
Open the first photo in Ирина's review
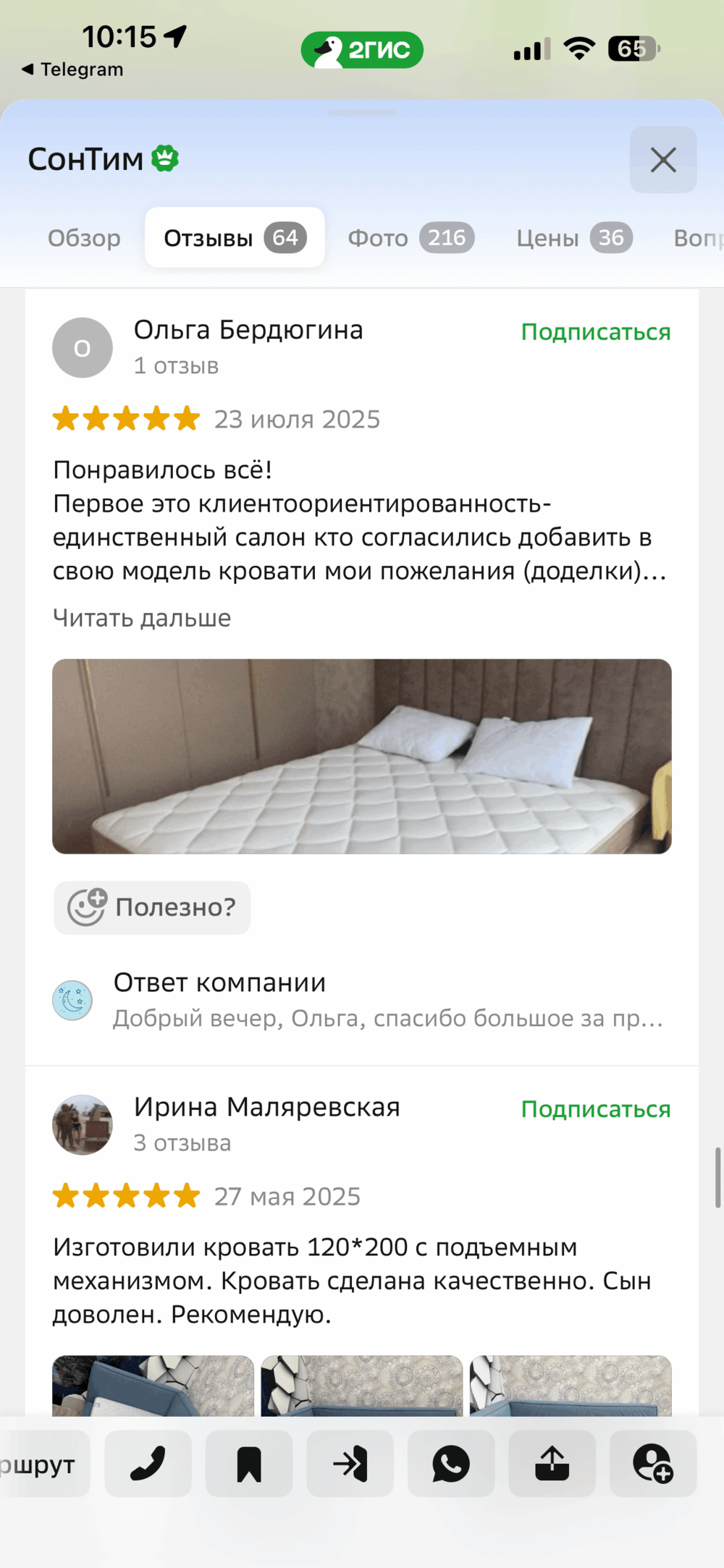(x=153, y=1385)
